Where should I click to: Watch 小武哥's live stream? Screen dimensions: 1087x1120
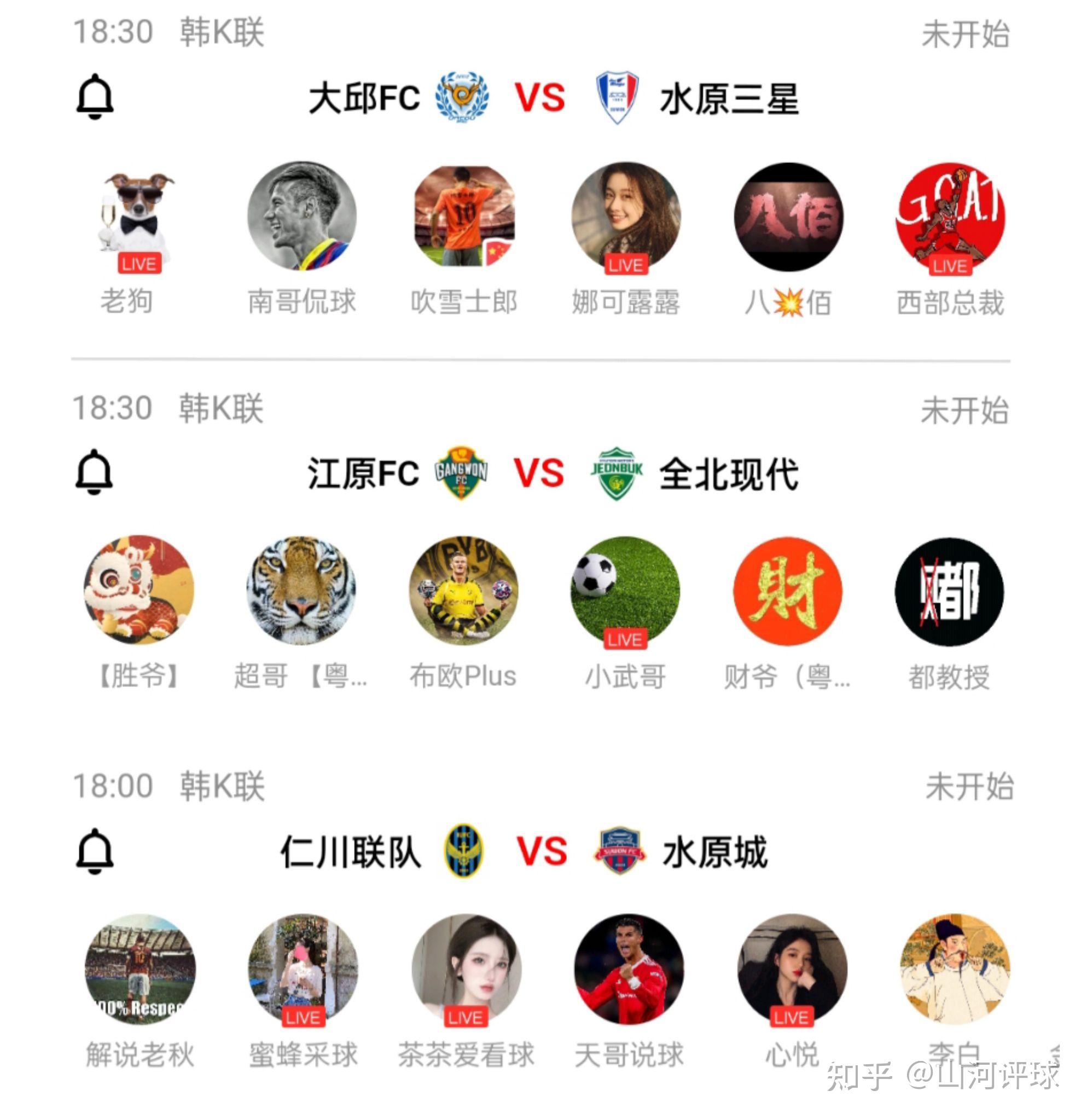point(625,591)
